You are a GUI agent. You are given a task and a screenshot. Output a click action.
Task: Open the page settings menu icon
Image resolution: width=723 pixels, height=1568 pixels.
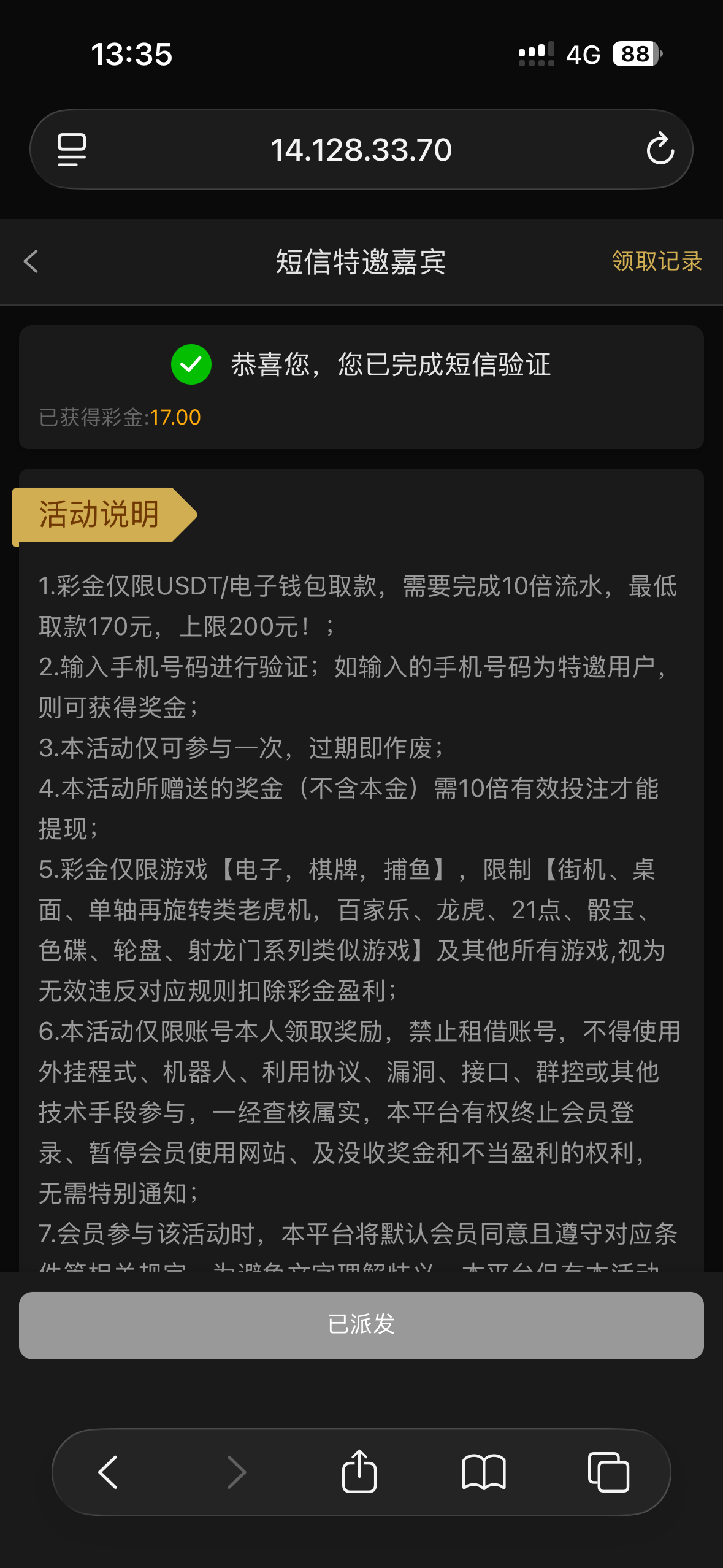(72, 149)
